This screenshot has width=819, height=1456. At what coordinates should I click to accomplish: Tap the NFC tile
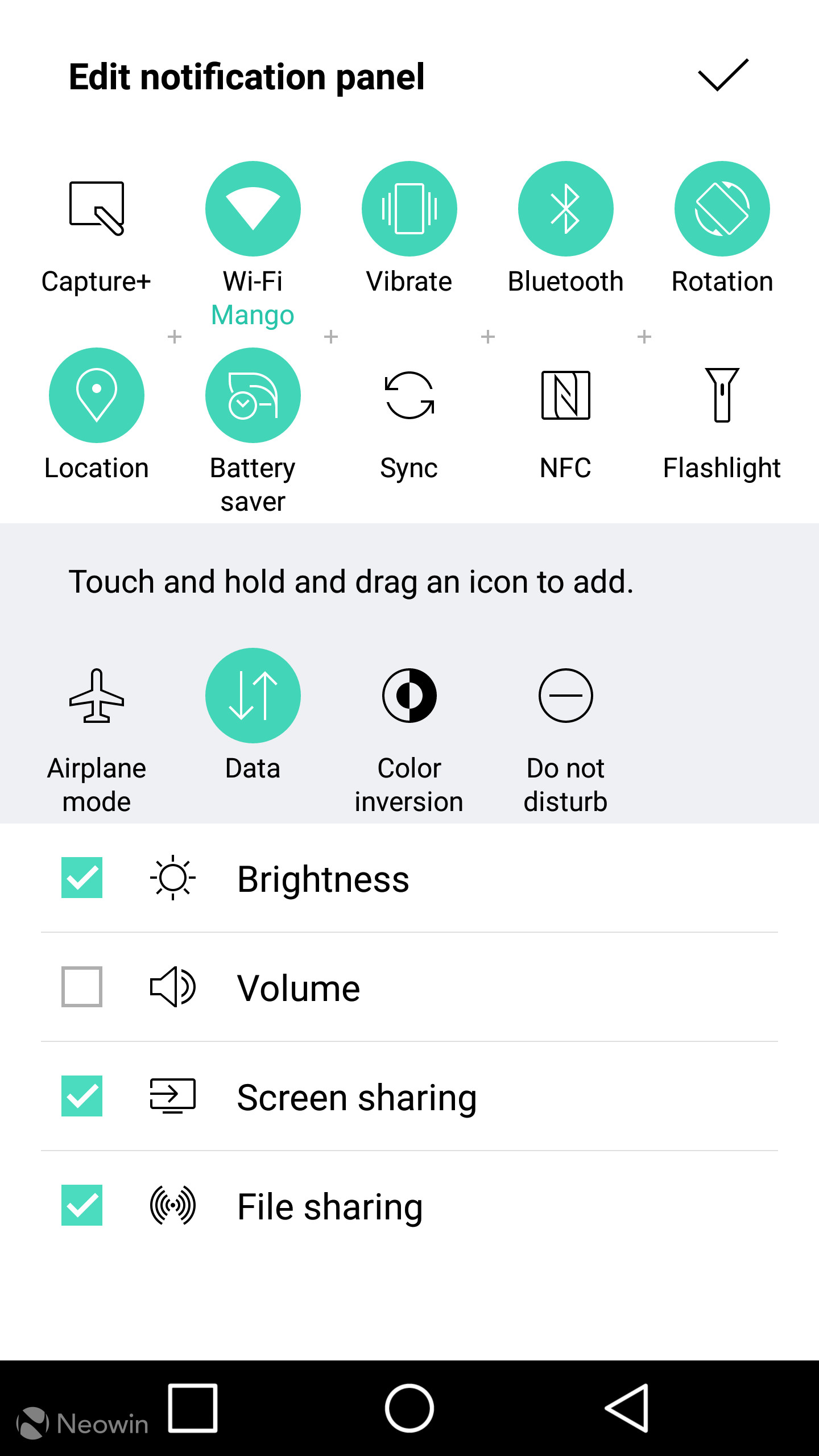click(566, 395)
